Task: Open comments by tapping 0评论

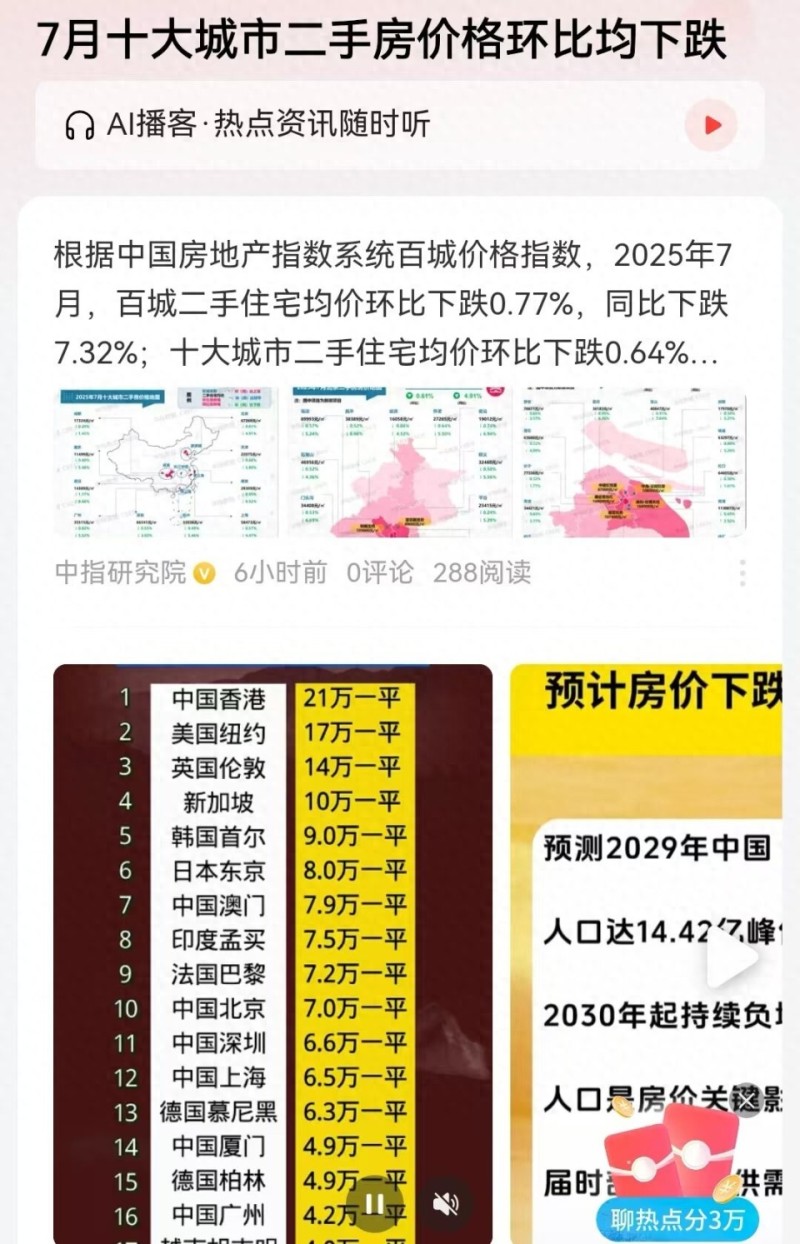Action: pyautogui.click(x=378, y=574)
